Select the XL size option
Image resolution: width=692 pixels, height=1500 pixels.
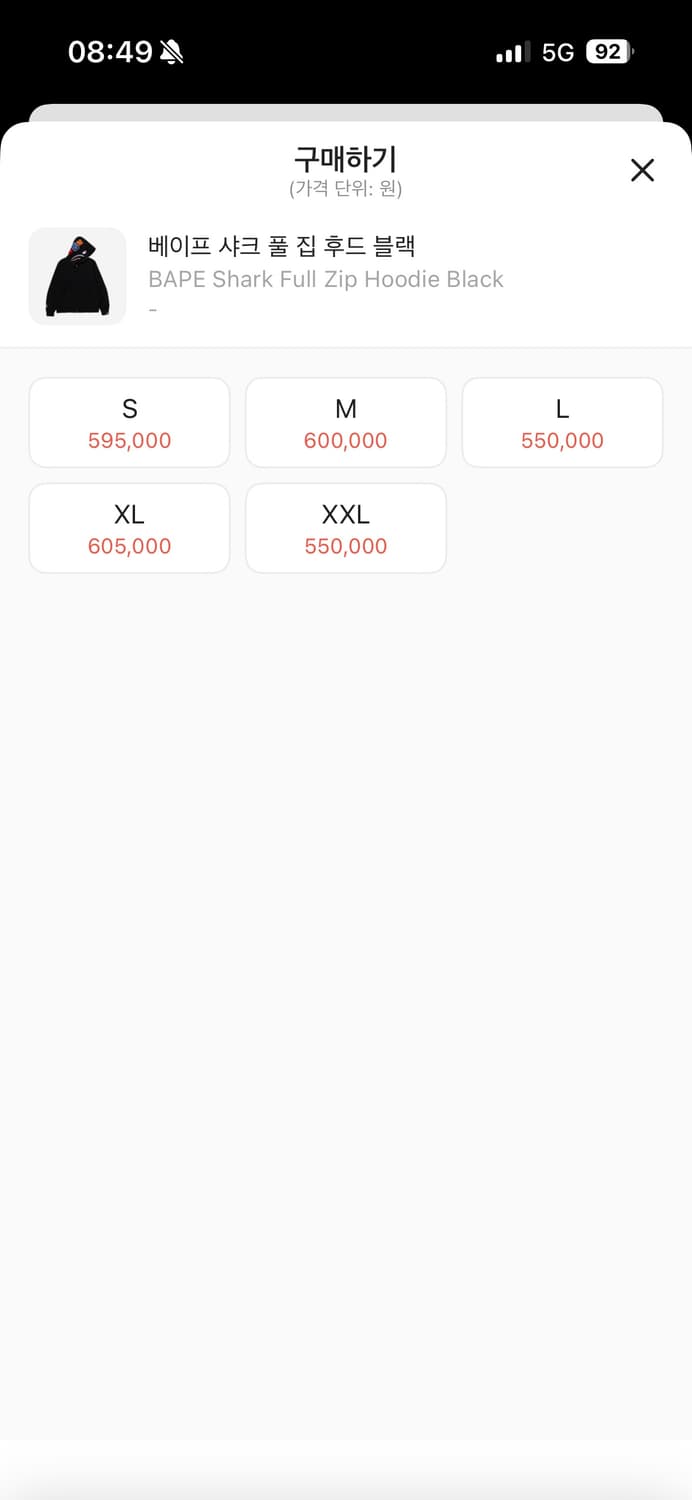[x=129, y=529]
